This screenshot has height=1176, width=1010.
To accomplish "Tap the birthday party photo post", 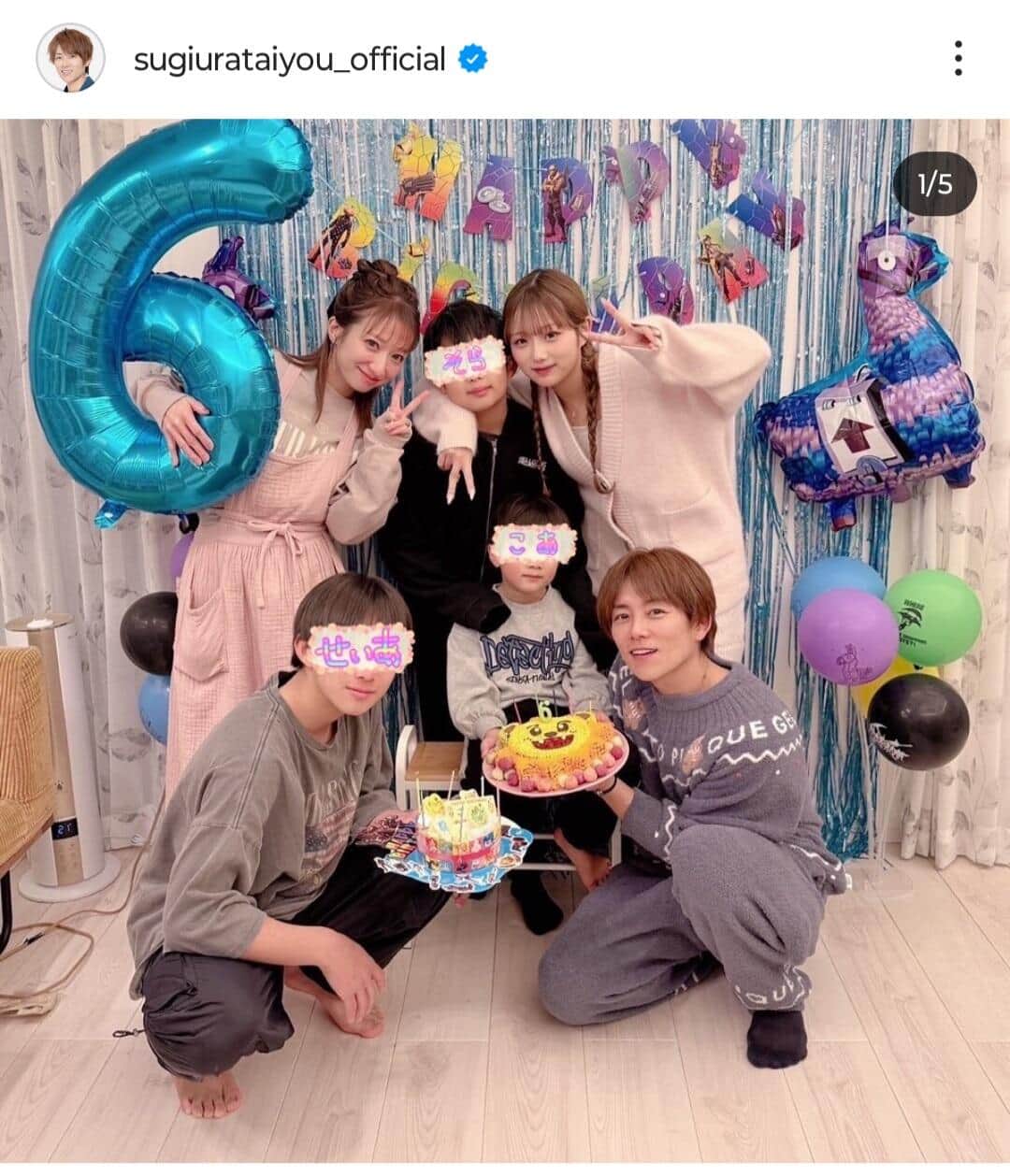I will pyautogui.click(x=505, y=645).
